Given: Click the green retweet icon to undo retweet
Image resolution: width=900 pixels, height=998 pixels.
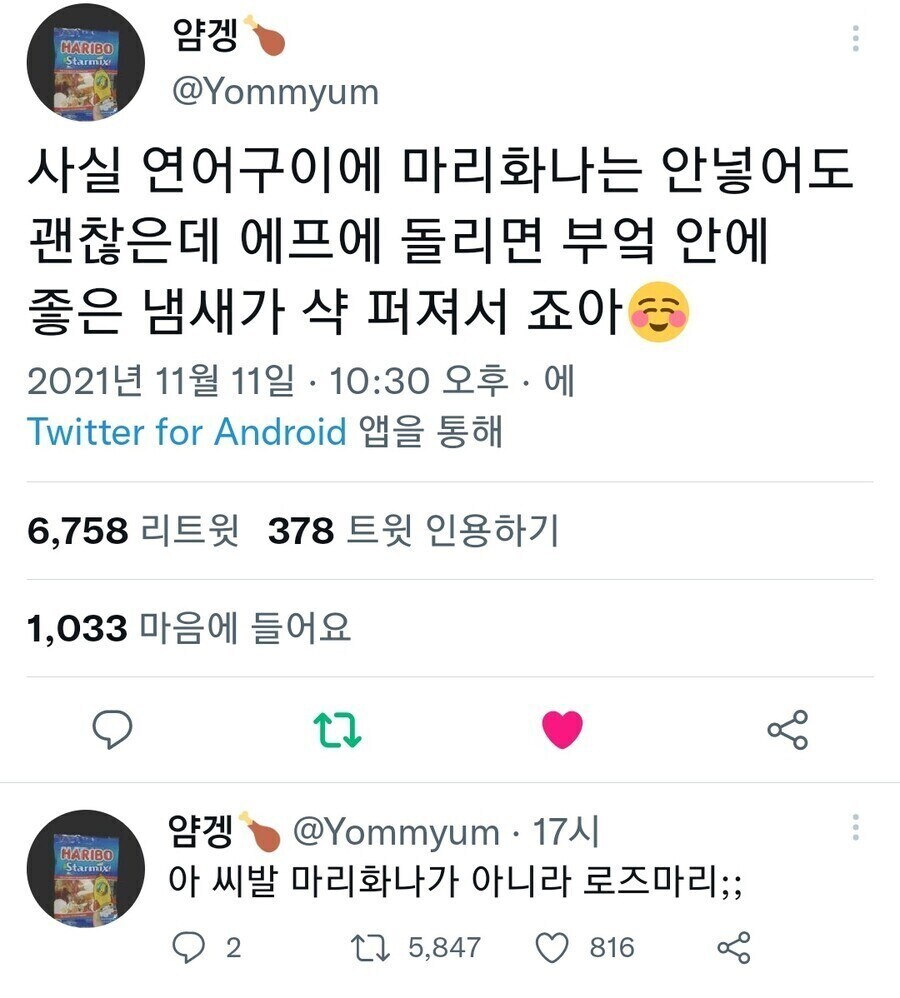Looking at the screenshot, I should point(337,732).
